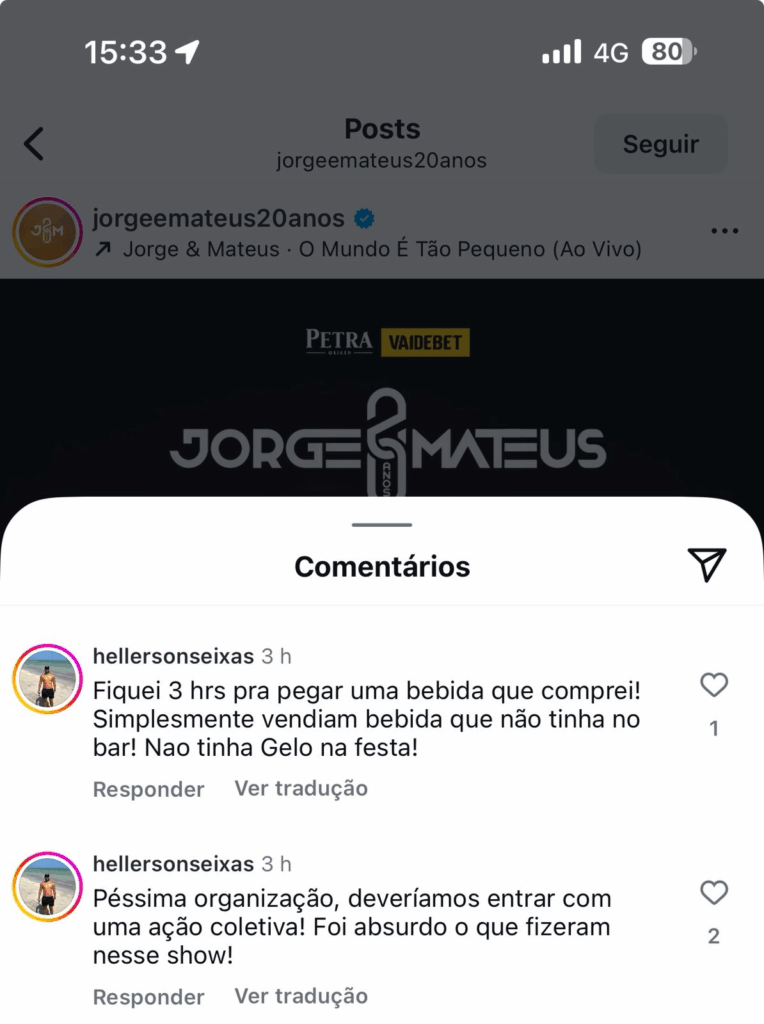Viewport: 764px width, 1024px height.
Task: Go back using the top-left arrow
Action: (x=34, y=144)
